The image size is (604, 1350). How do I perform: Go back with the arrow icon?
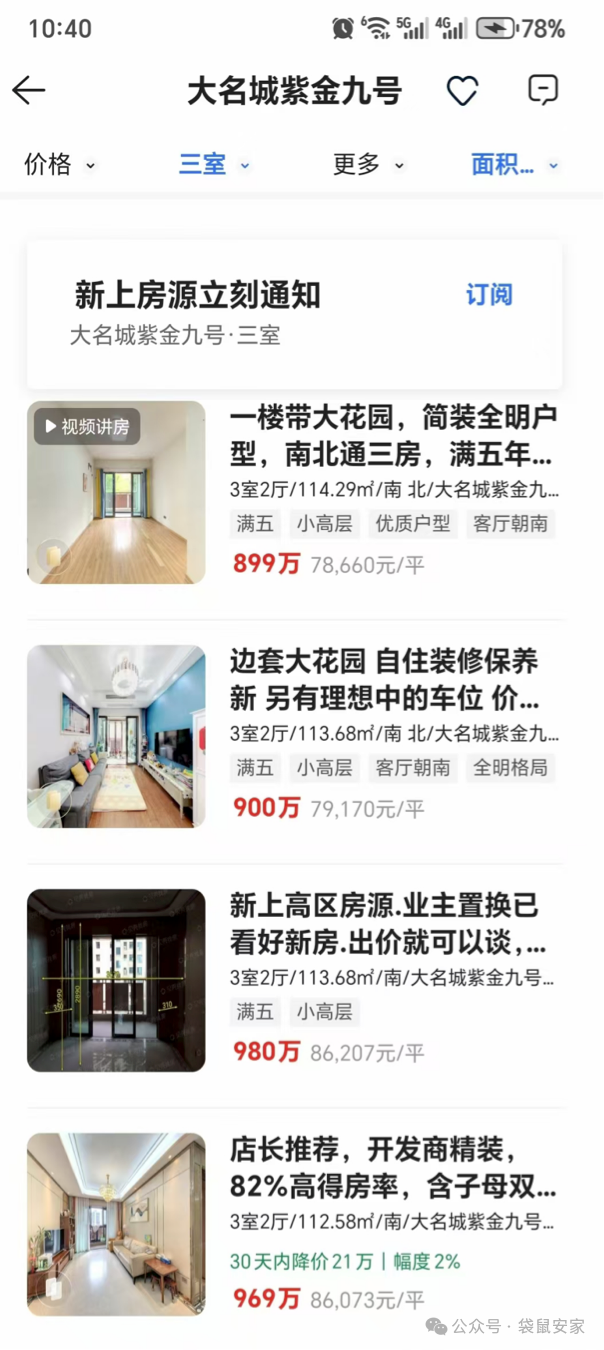[29, 90]
